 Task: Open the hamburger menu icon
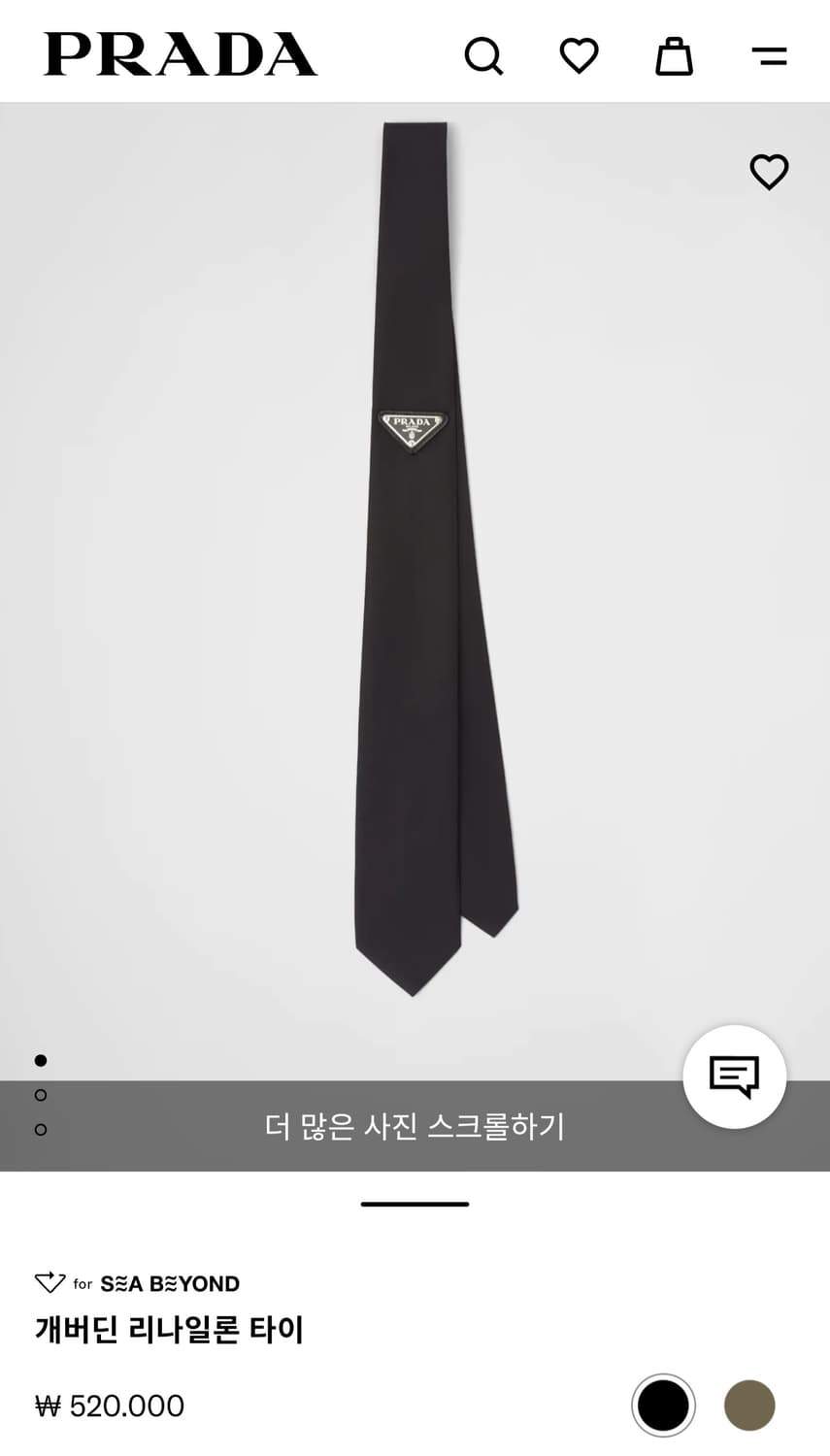click(769, 55)
